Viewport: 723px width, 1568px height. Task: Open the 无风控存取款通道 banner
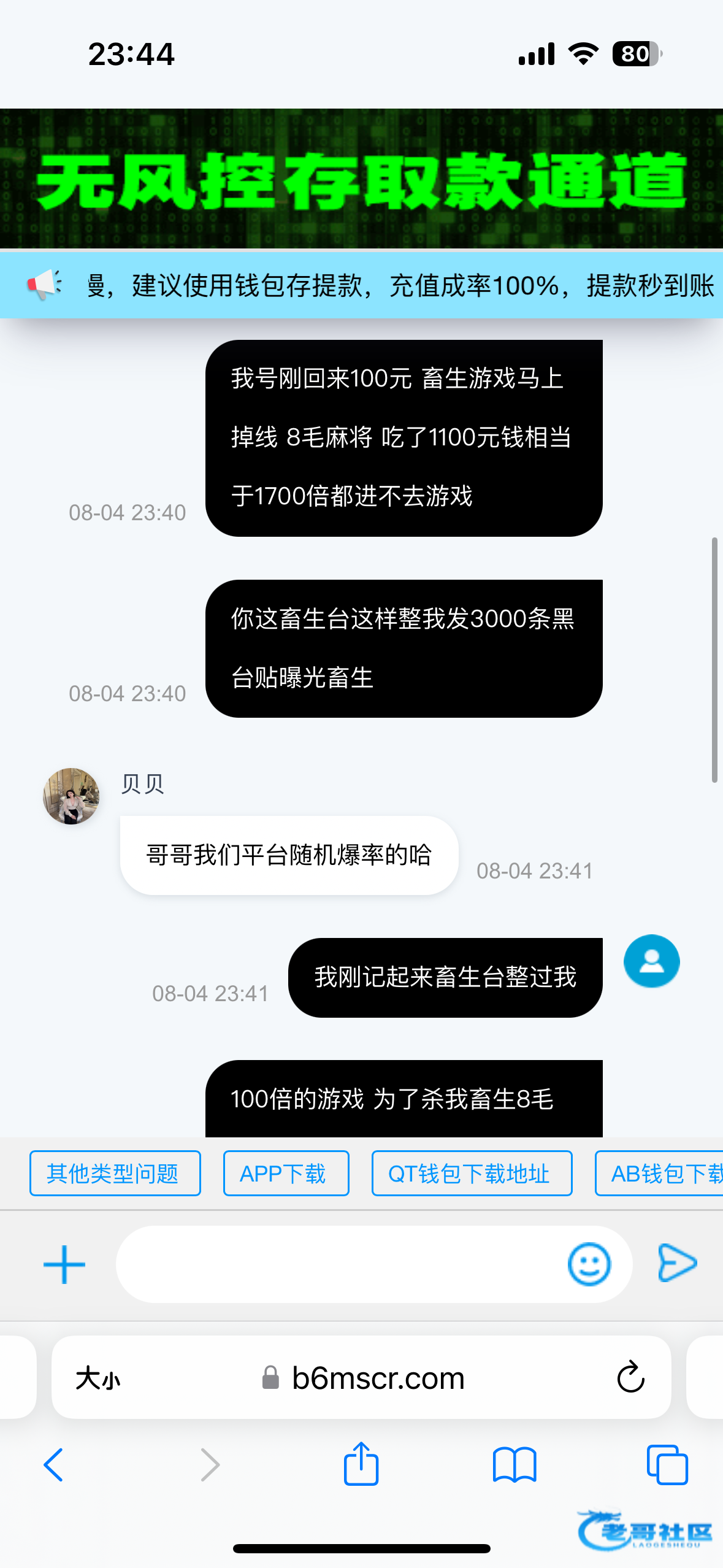point(361,179)
